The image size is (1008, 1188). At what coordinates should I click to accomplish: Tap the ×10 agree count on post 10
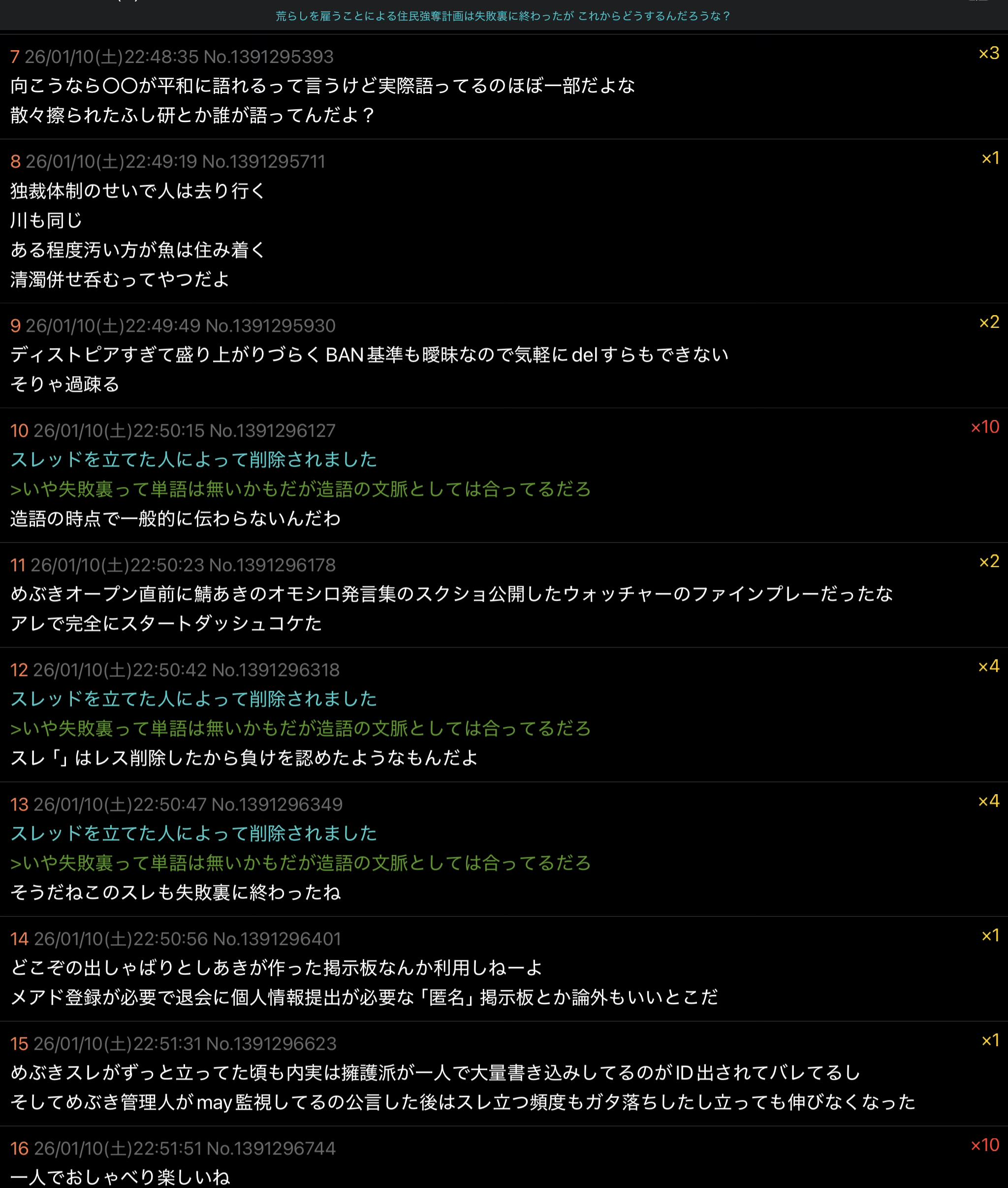point(984,426)
